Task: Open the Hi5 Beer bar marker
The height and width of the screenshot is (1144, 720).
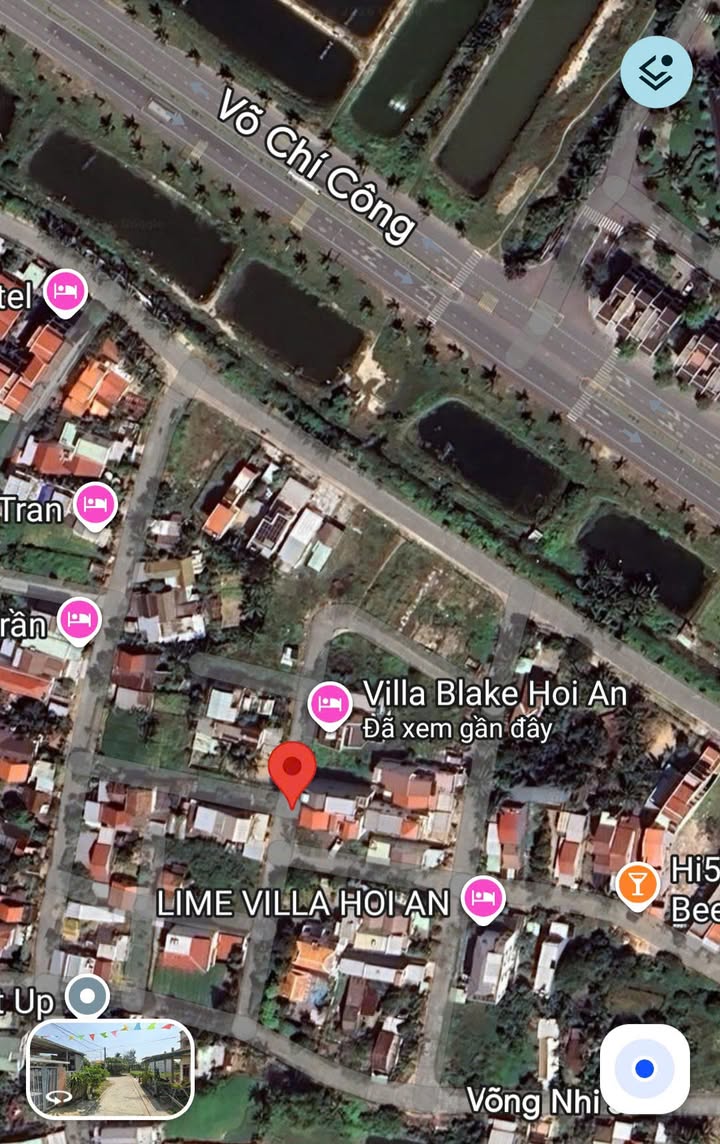Action: tap(637, 885)
